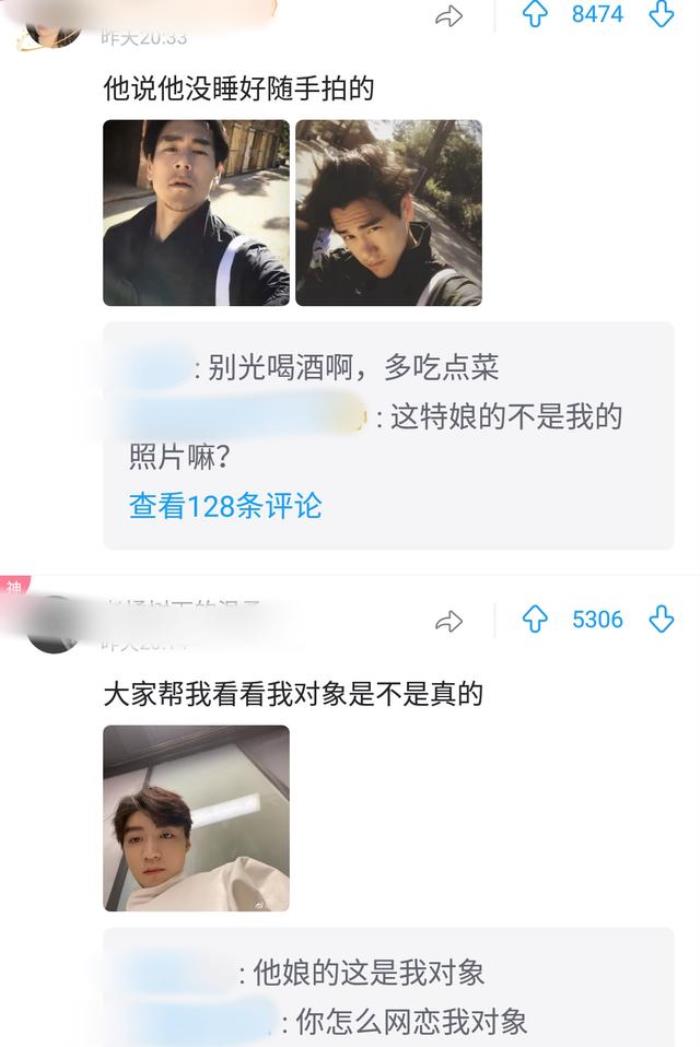This screenshot has width=700, height=1047.
Task: Open the photo of man wearing earphones
Action: [x=196, y=213]
